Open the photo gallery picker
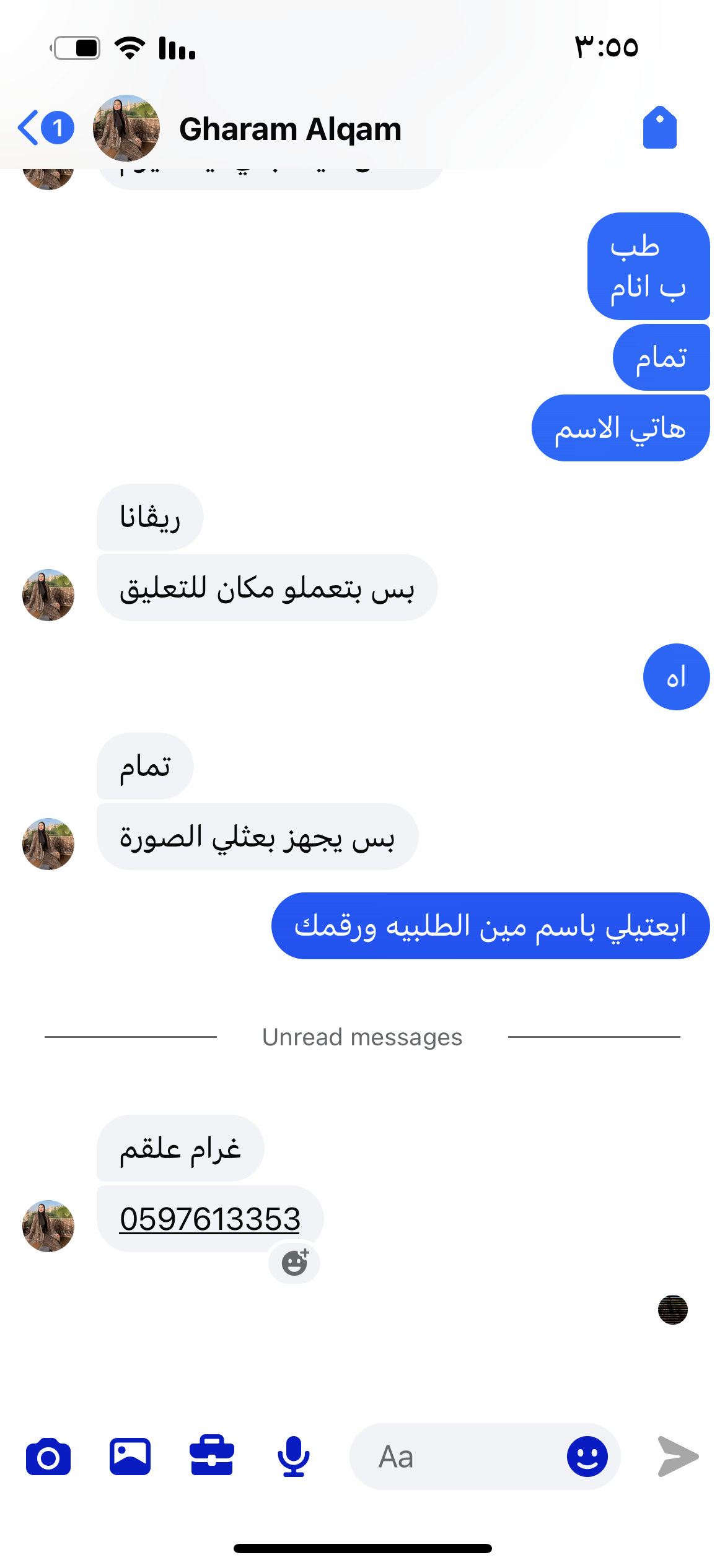The width and height of the screenshot is (725, 1568). [x=130, y=1457]
